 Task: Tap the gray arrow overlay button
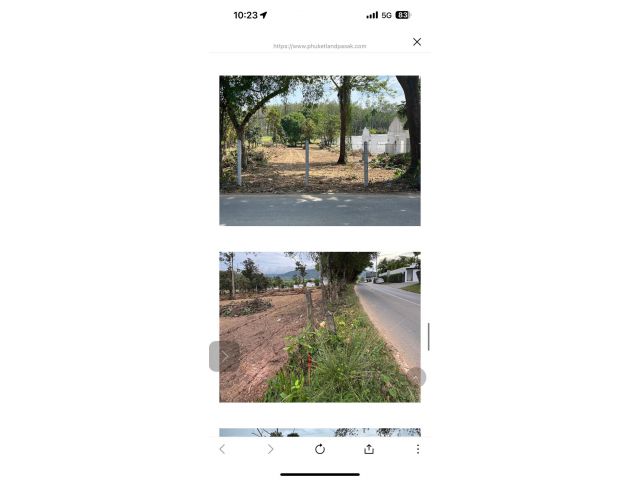coord(224,356)
